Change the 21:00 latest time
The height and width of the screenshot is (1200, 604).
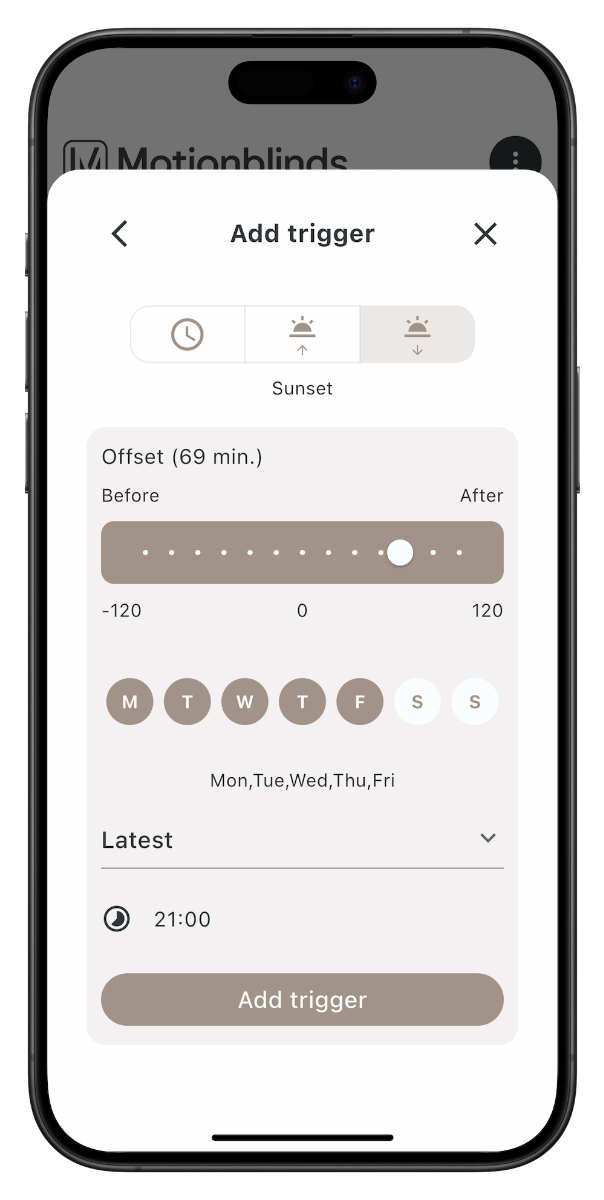click(182, 919)
